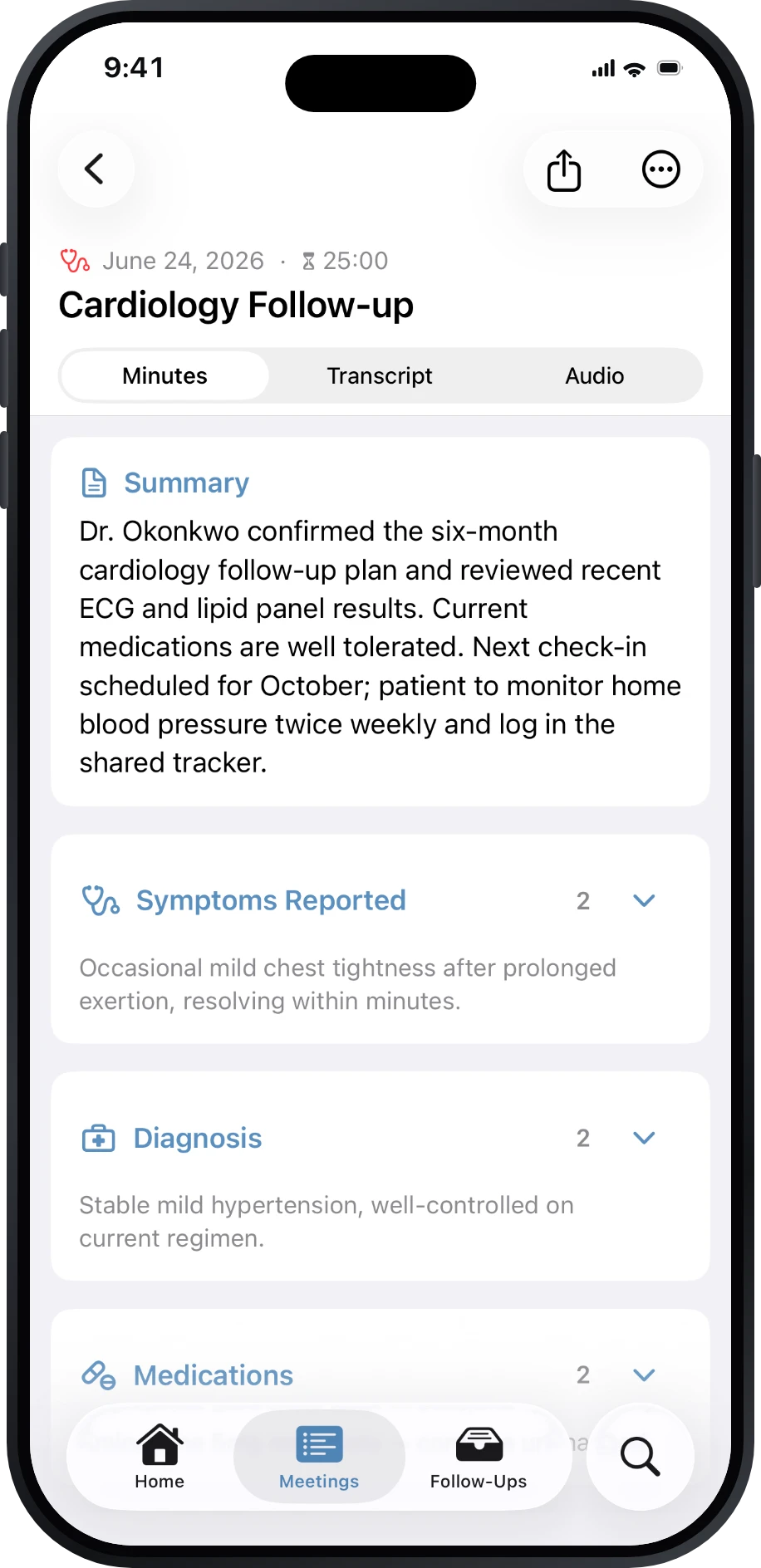Switch to the Transcript segment
The width and height of the screenshot is (761, 1568).
(380, 375)
